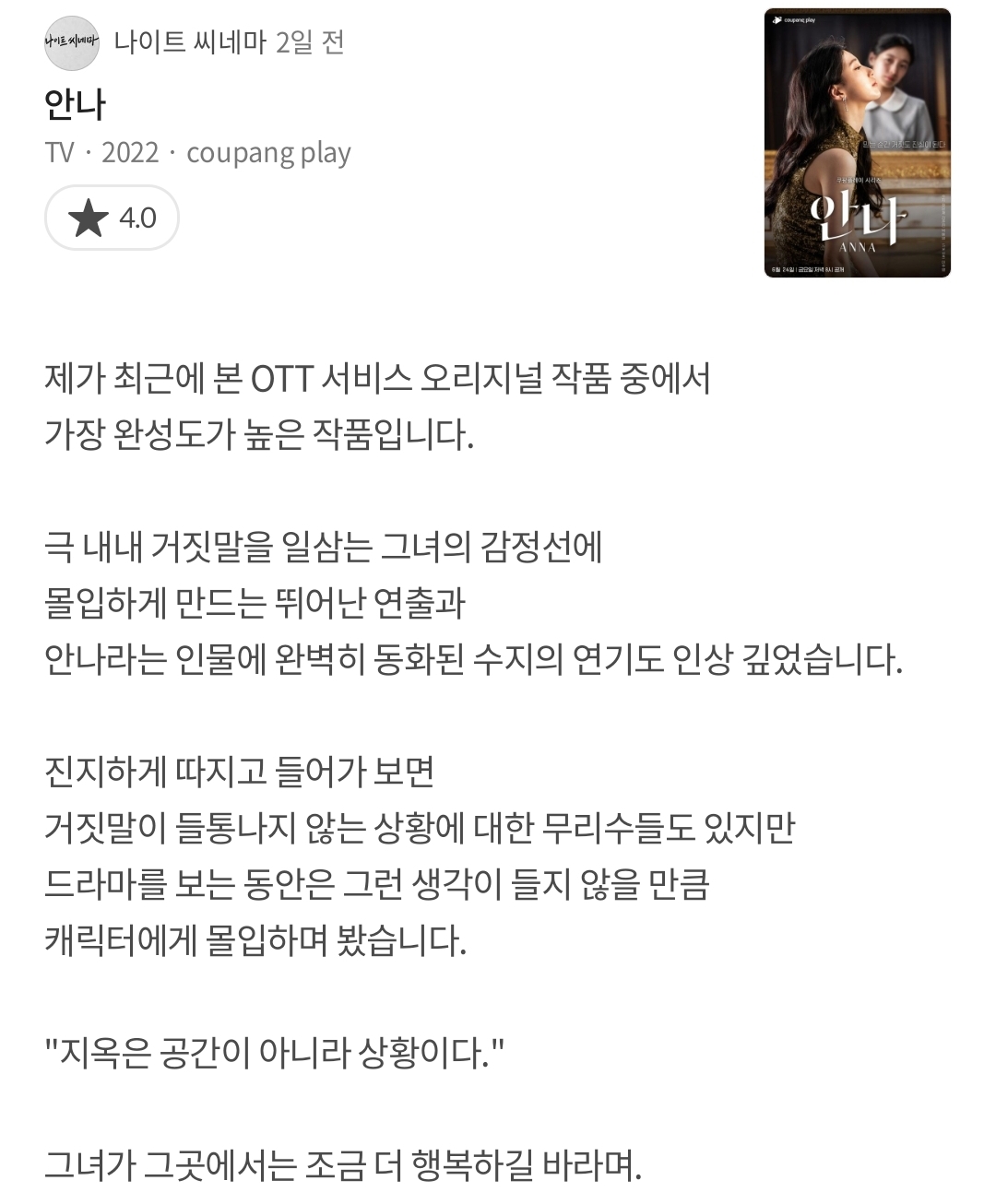Select the rounded 4.0 rating badge
996x1204 pixels.
pyautogui.click(x=111, y=218)
